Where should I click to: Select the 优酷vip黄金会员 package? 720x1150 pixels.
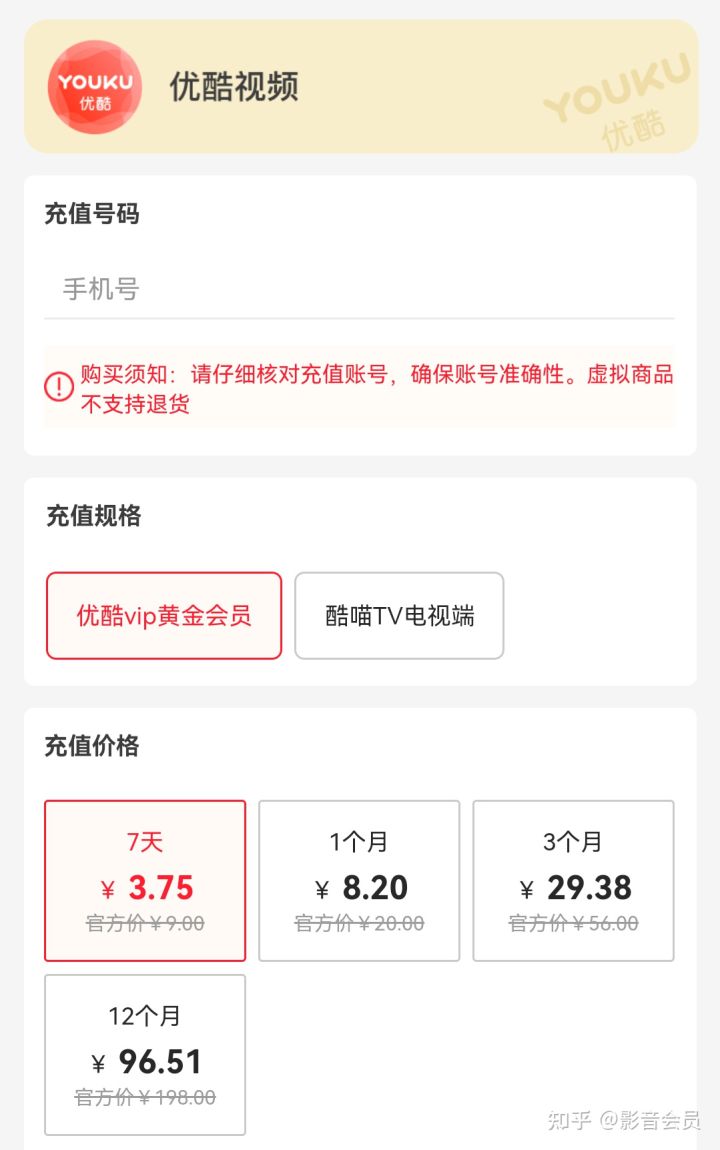click(x=163, y=616)
